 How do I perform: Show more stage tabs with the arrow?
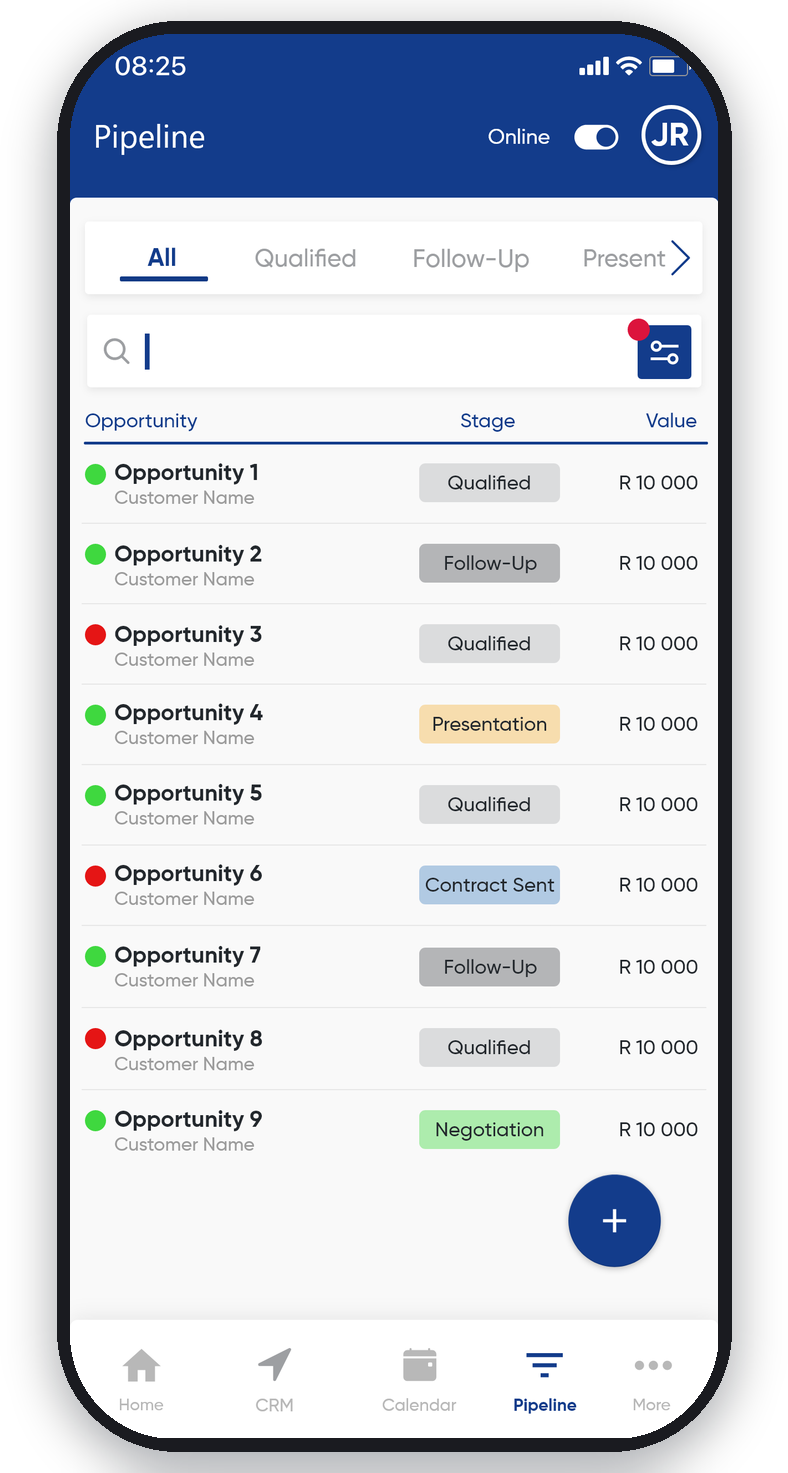click(680, 258)
